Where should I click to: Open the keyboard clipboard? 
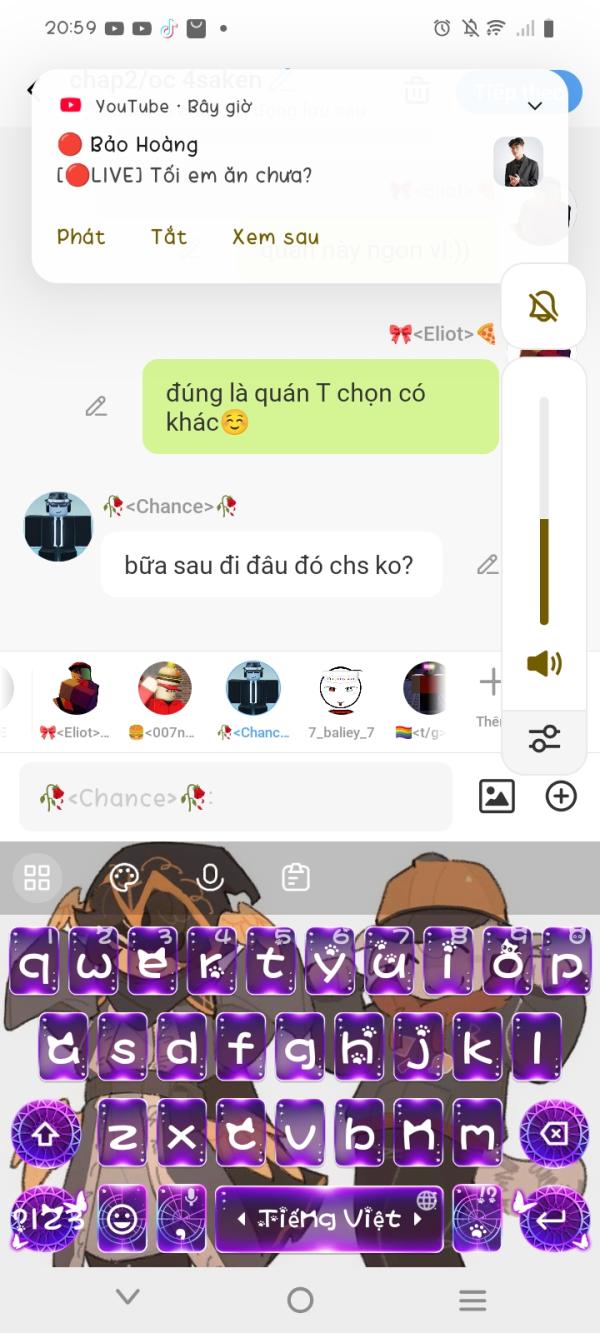(296, 877)
